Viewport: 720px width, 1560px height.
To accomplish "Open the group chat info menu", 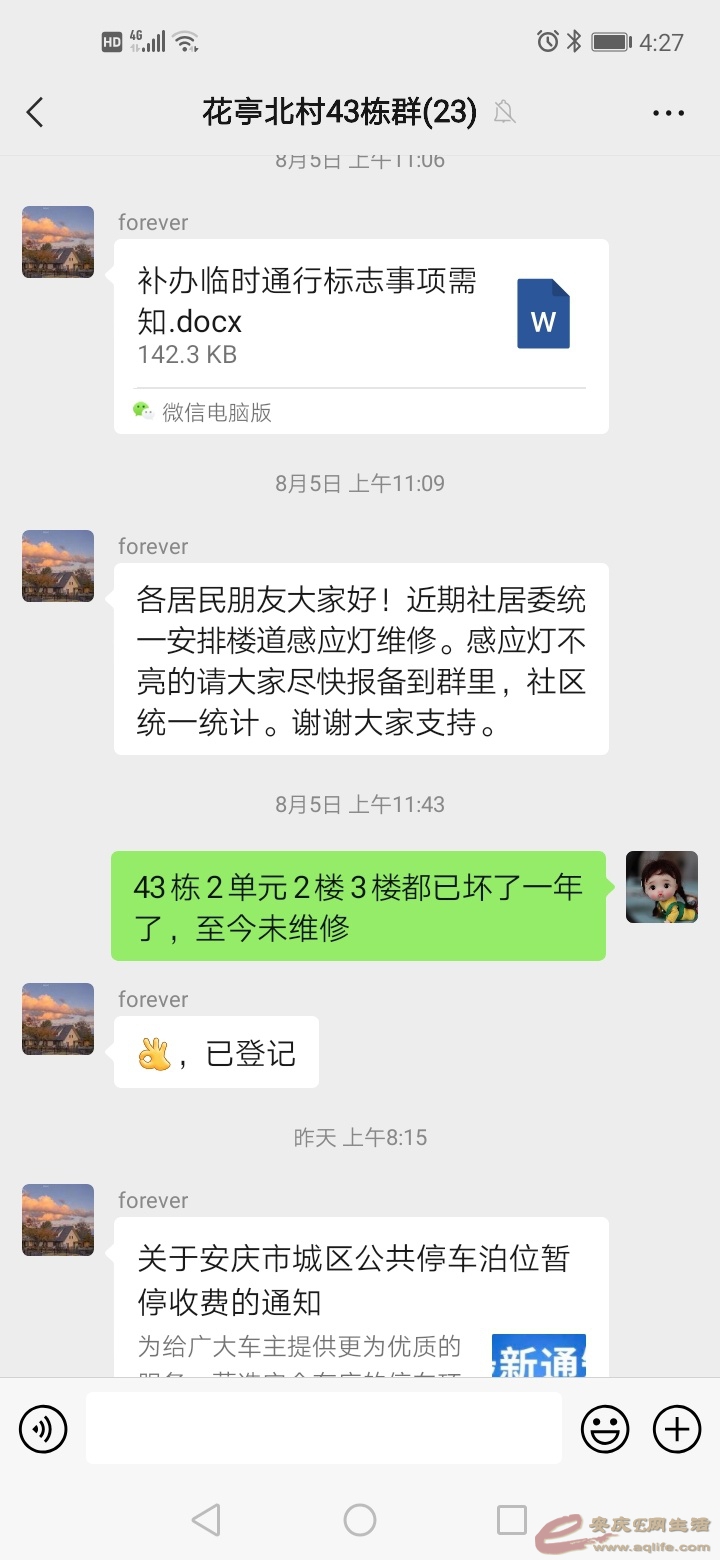I will [668, 113].
